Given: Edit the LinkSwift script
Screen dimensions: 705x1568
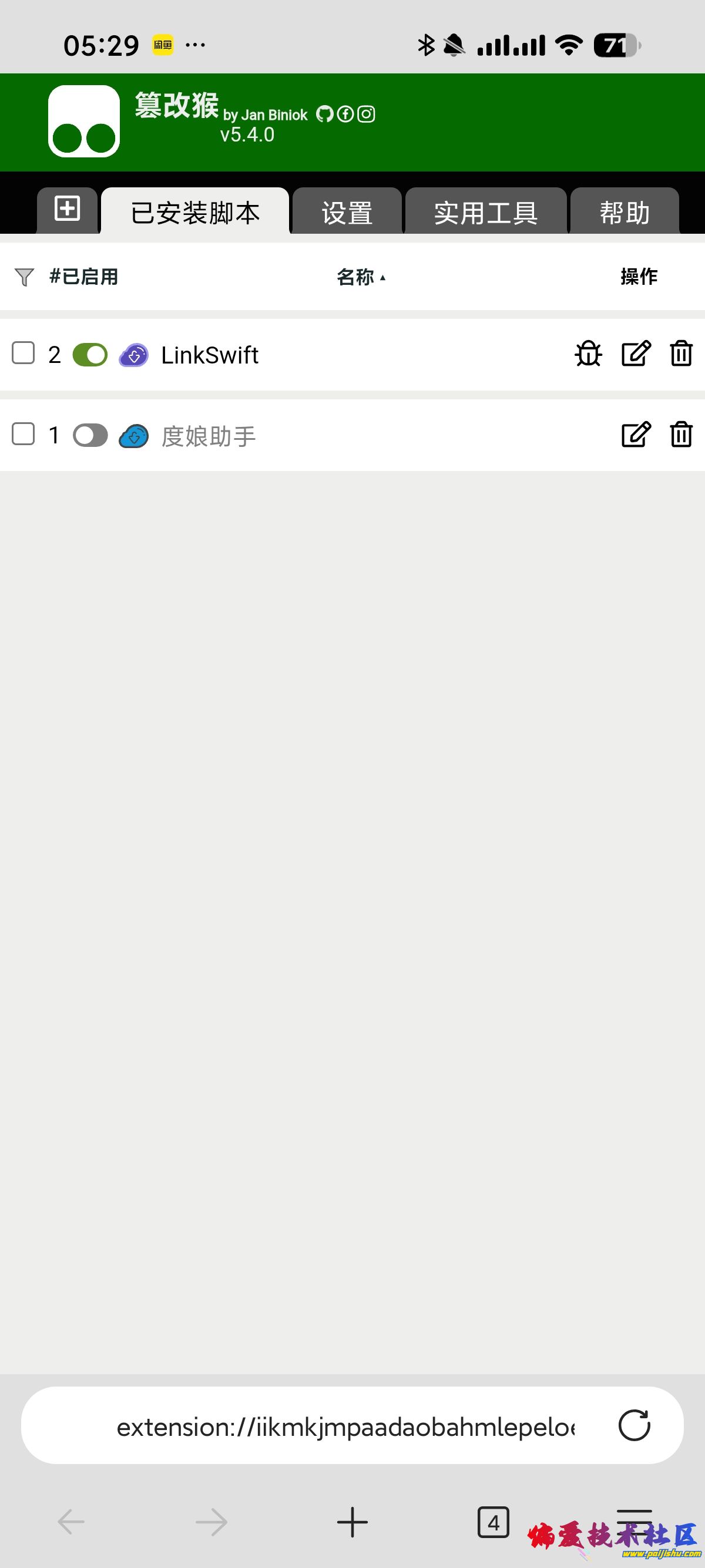Looking at the screenshot, I should coord(636,354).
